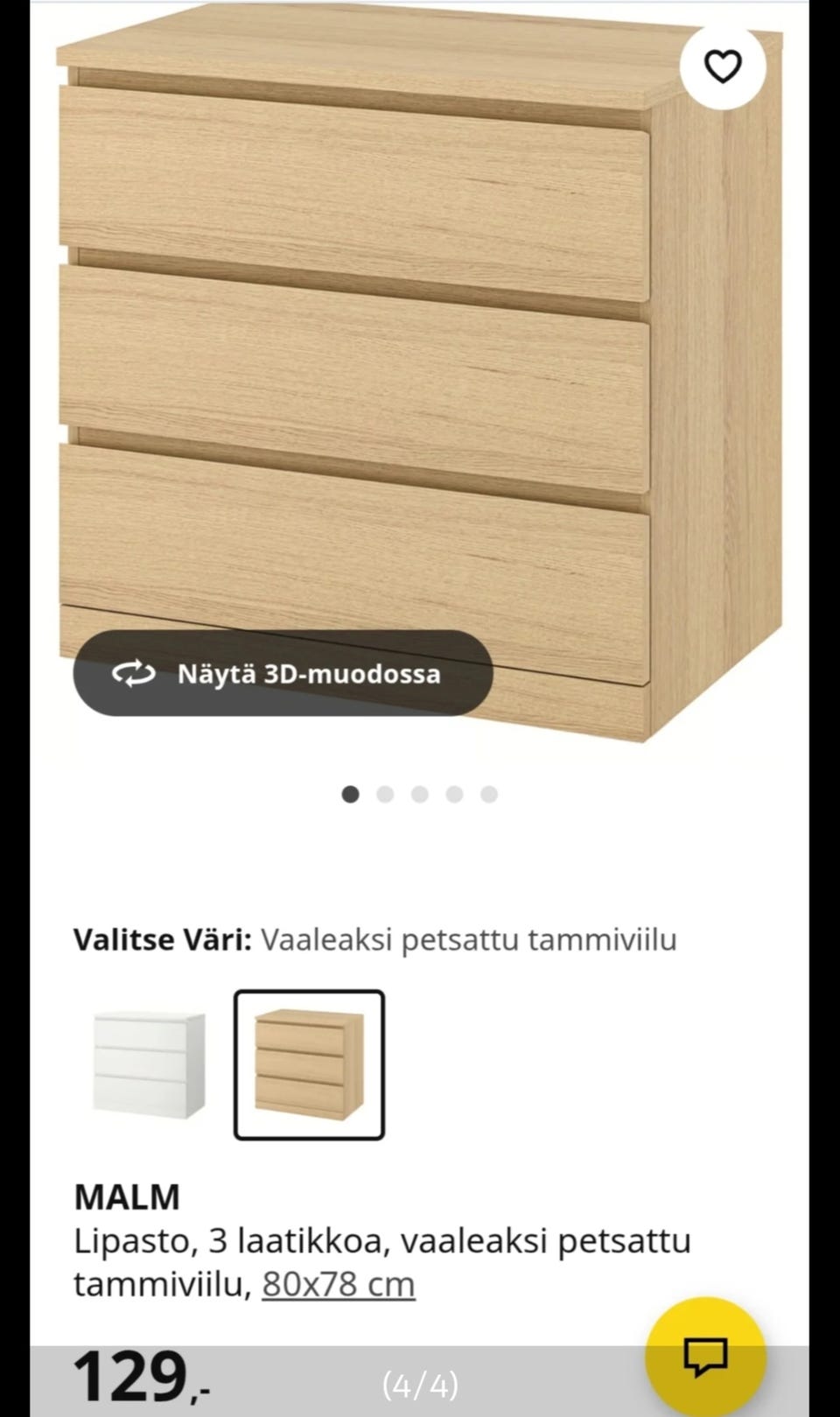Tap the fourth carousel dot to switch image
The width and height of the screenshot is (840, 1417).
click(452, 795)
